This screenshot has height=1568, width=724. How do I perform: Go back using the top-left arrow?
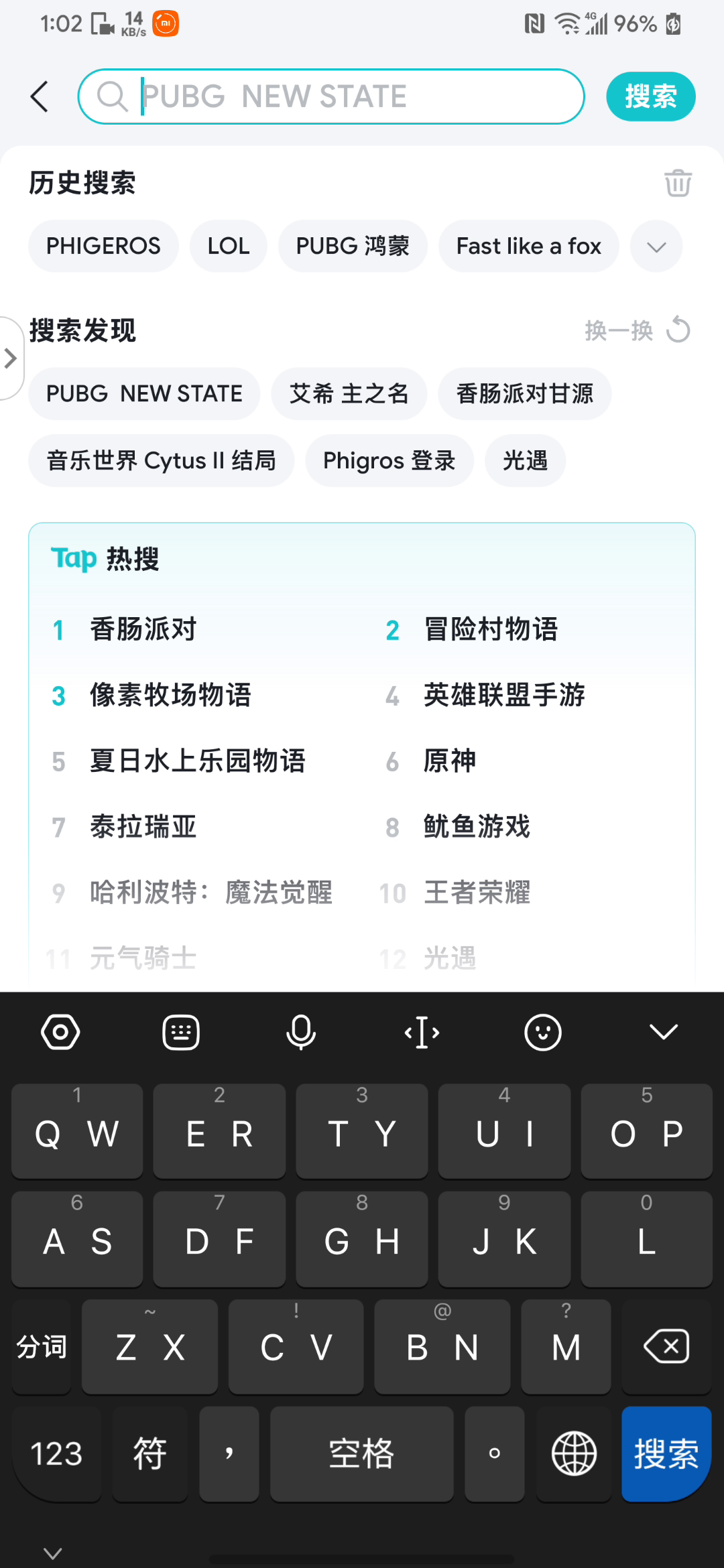(x=40, y=96)
